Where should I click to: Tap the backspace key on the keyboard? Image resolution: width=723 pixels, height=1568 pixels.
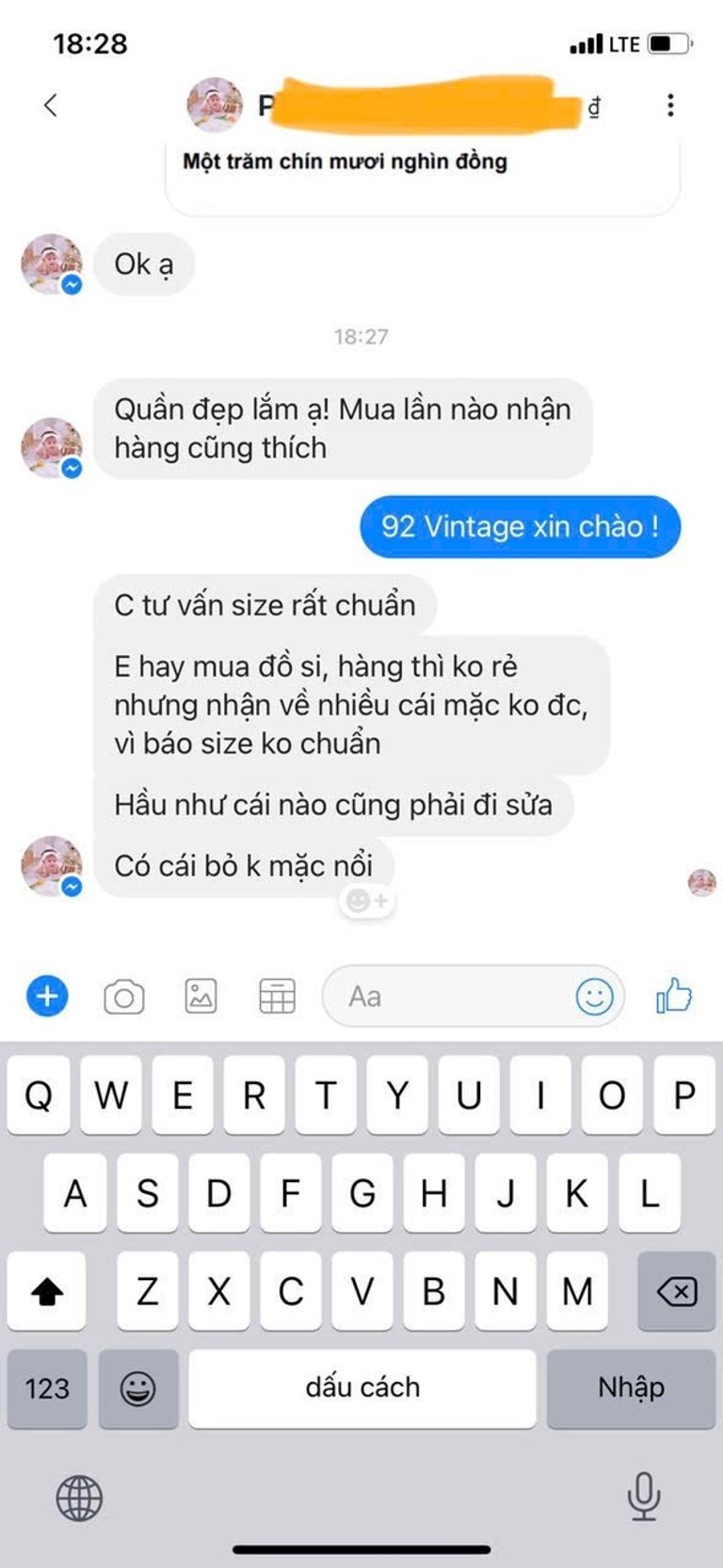point(676,1291)
